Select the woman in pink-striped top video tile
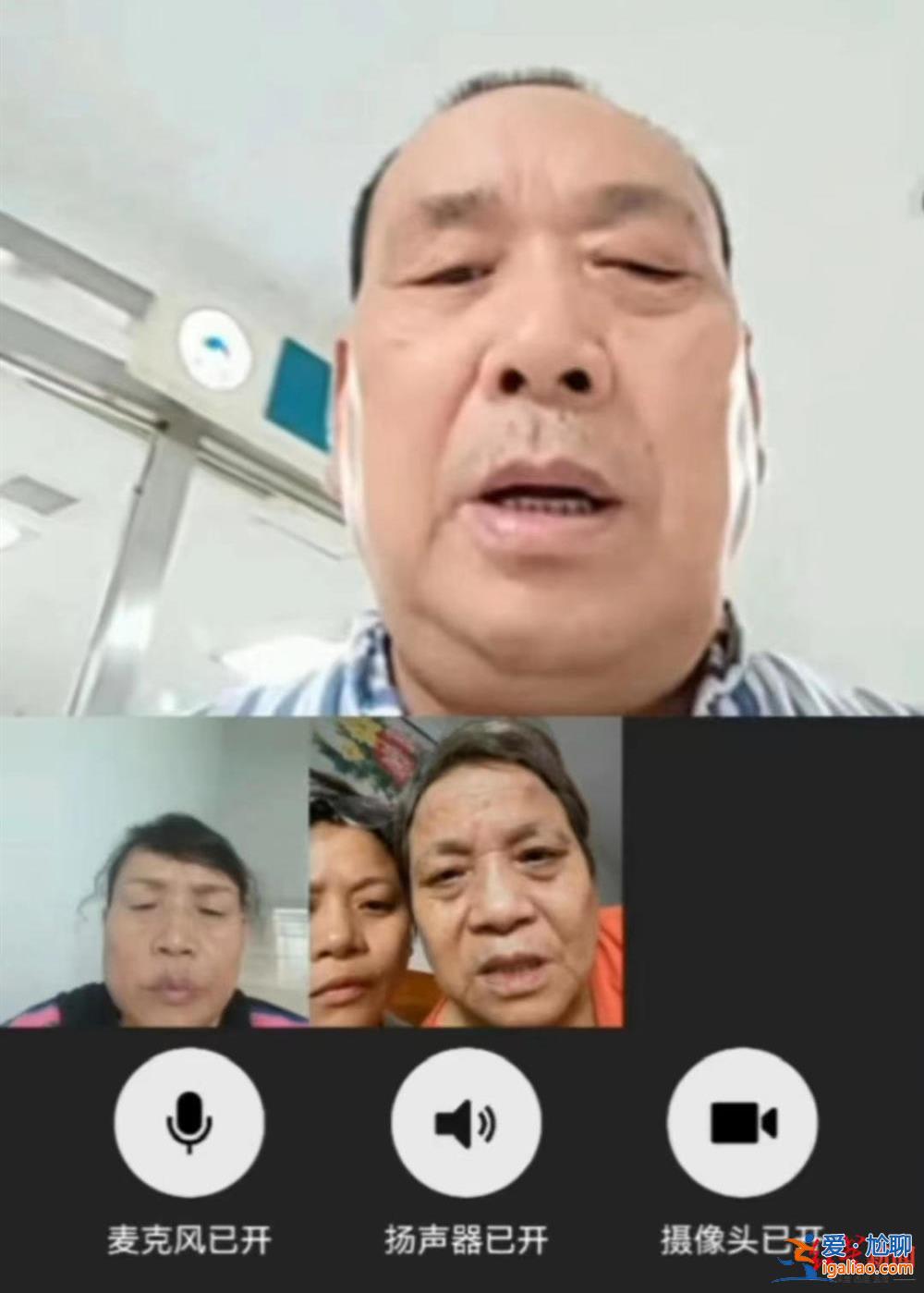 pos(153,873)
